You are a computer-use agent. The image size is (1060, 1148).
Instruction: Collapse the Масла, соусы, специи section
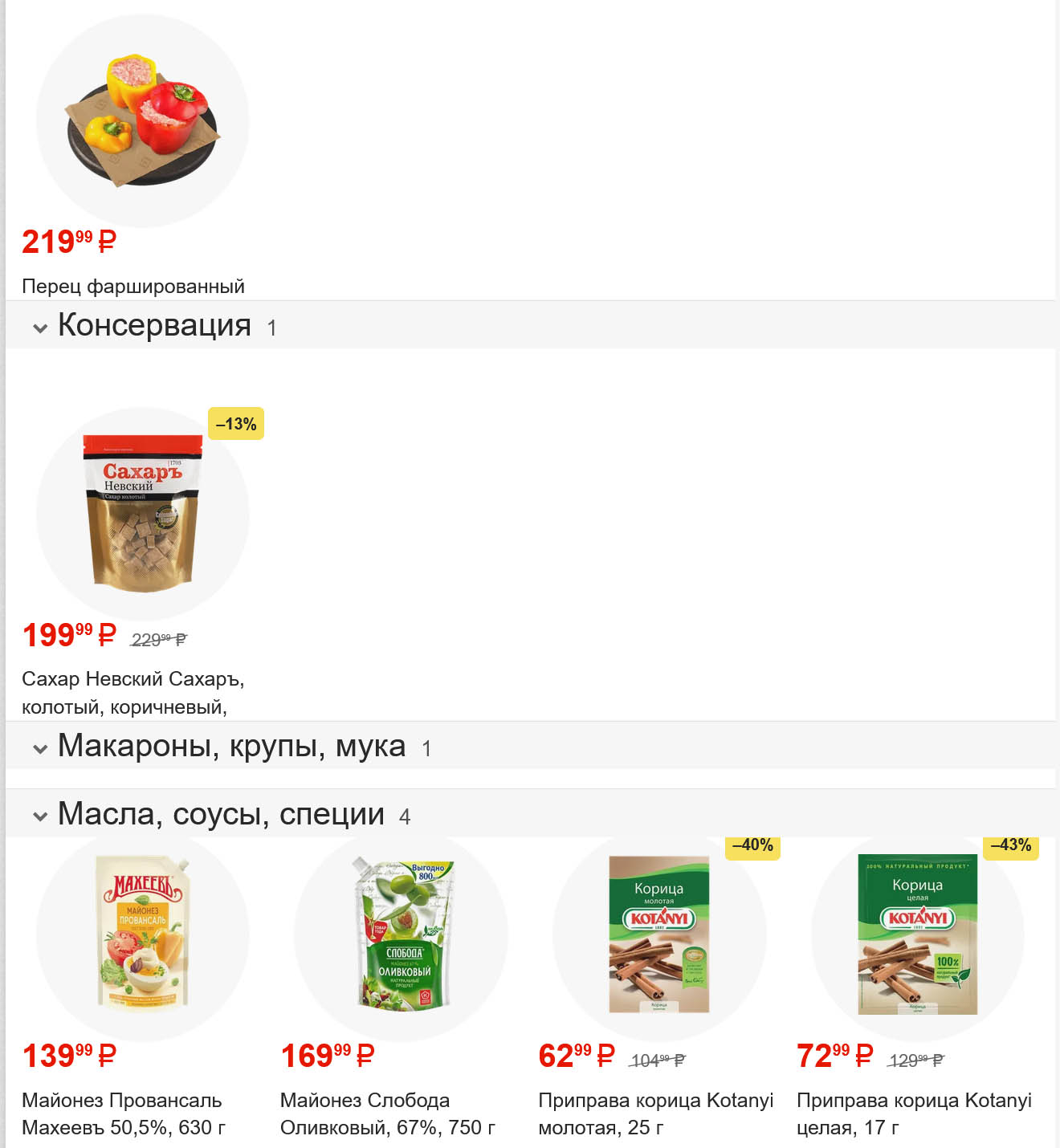[40, 816]
